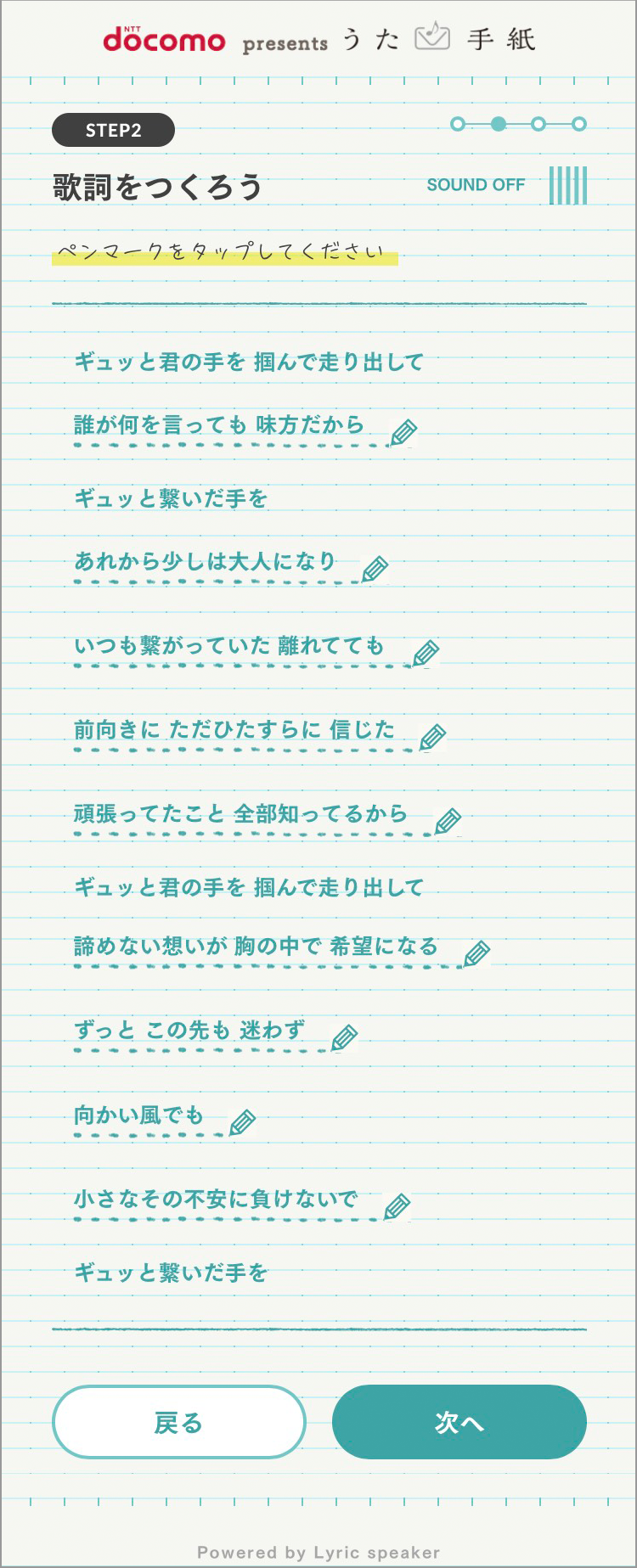637x1568 pixels.
Task: Edit the line あれから少しは大人になり
Action: [x=375, y=570]
